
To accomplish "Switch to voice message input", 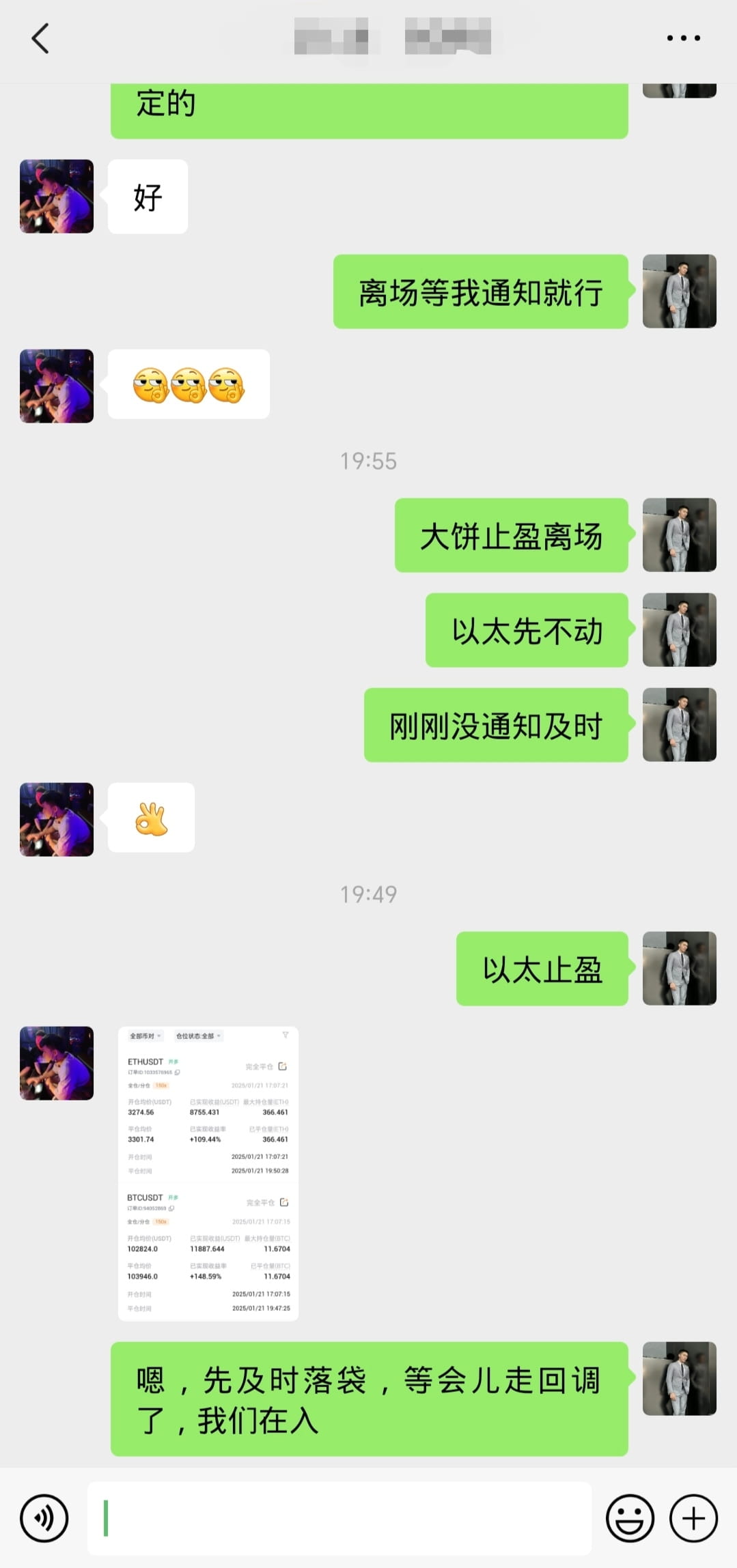I will coord(44,1518).
